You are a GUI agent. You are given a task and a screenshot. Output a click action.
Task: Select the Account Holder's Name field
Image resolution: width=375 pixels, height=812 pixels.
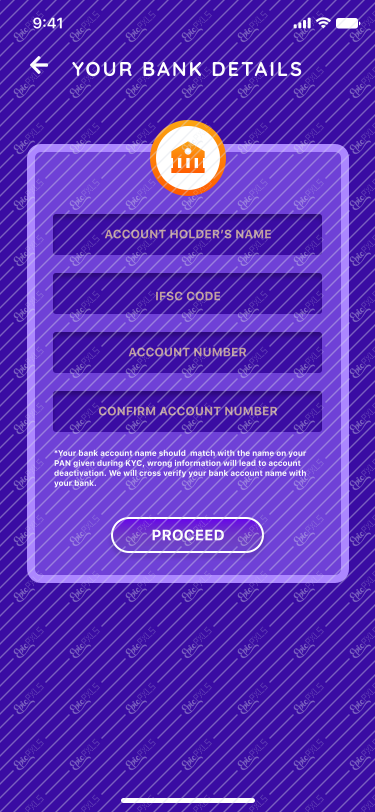click(x=188, y=234)
